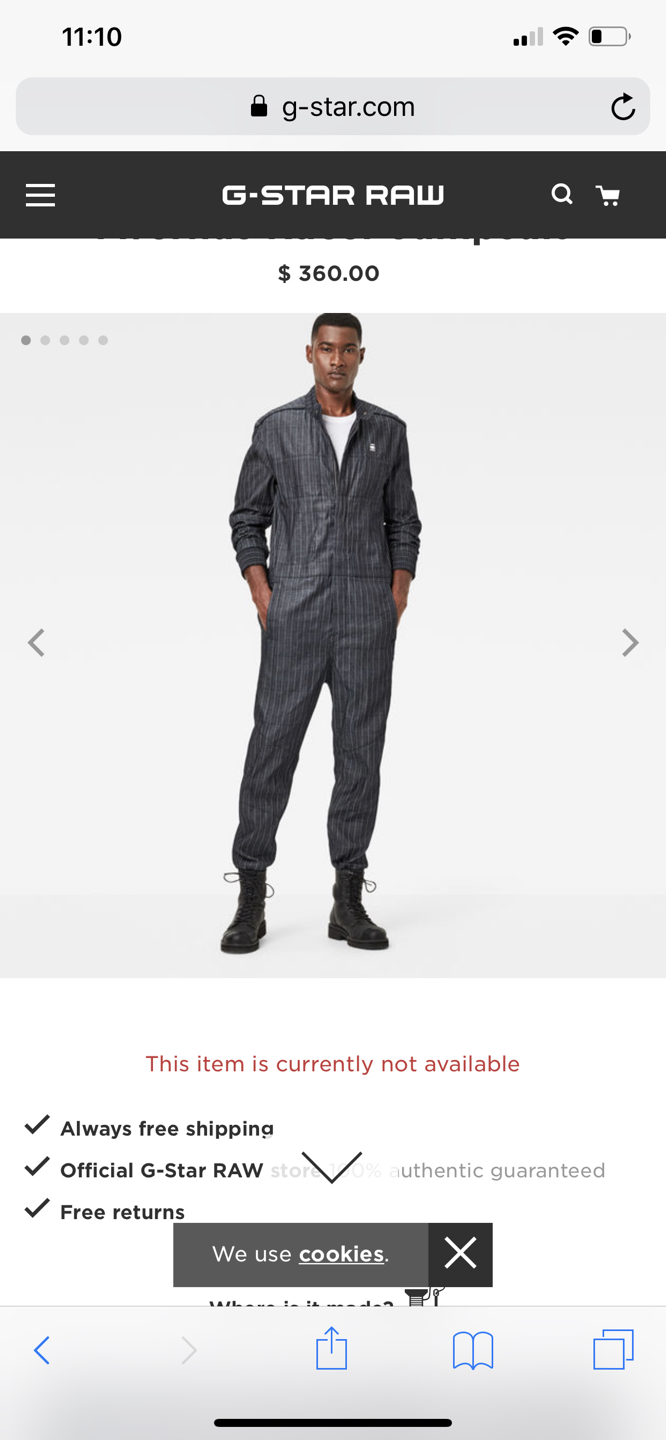
Task: Open Safari bookmarks
Action: 473,1350
